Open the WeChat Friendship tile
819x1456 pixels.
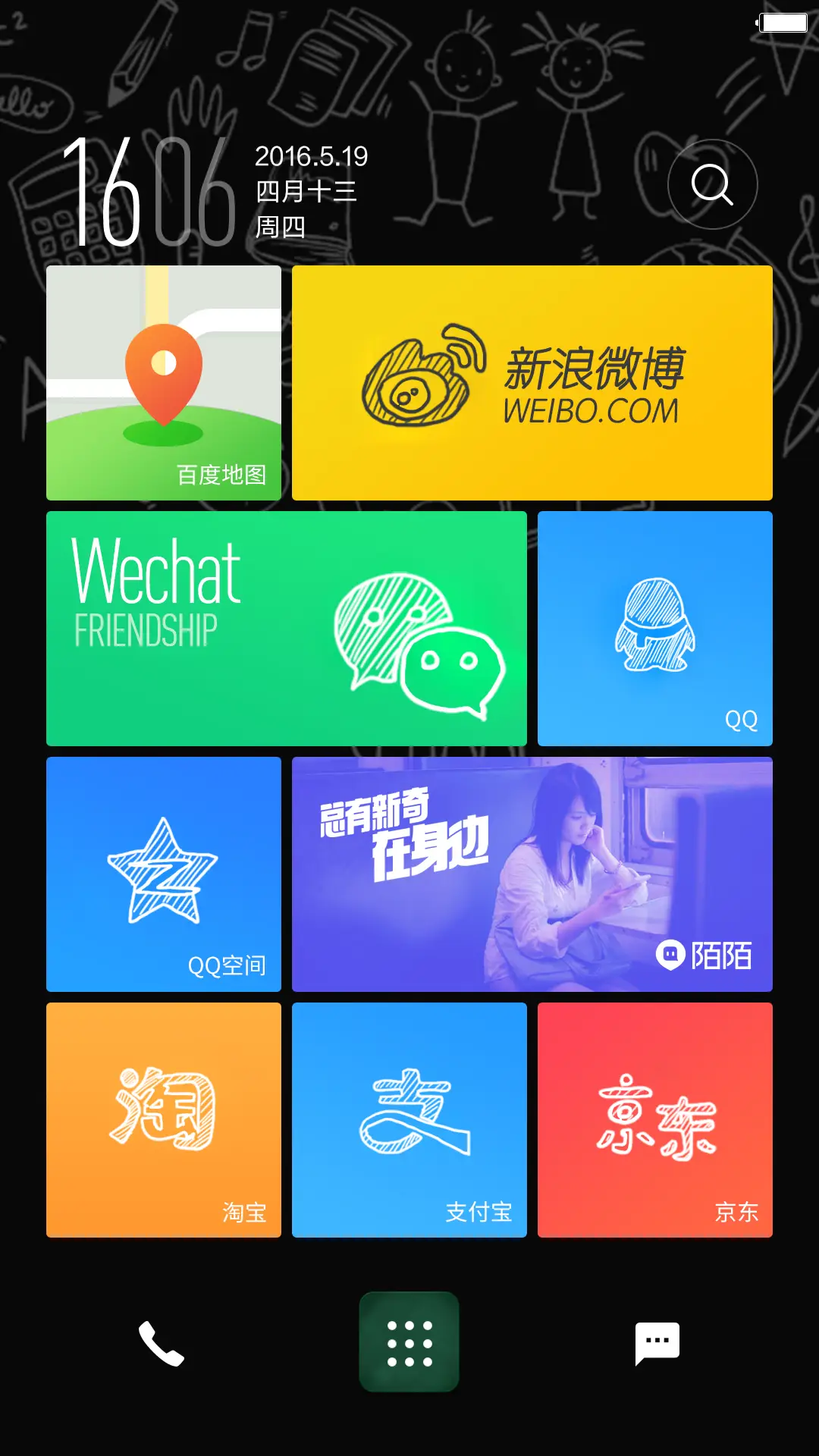(287, 628)
